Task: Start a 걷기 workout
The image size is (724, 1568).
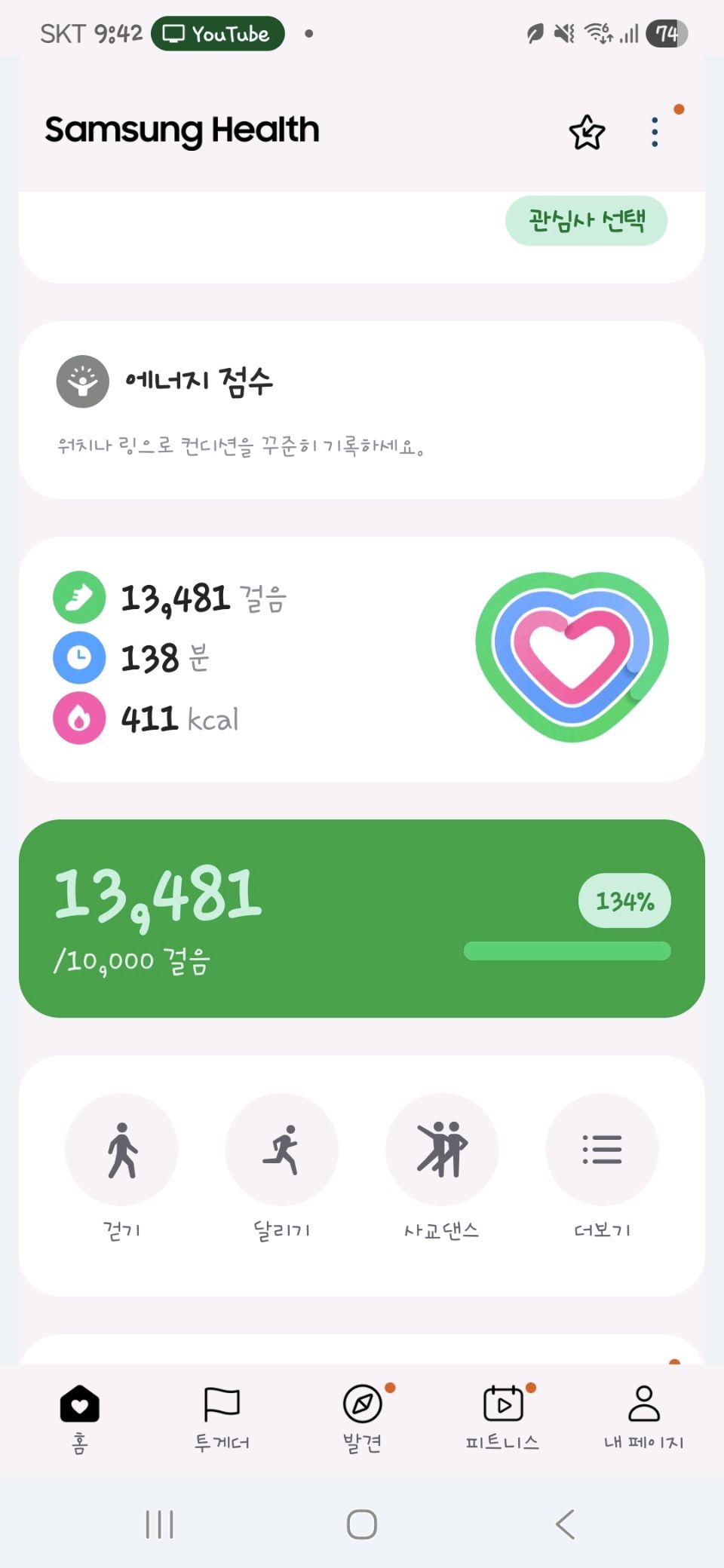Action: (121, 1150)
